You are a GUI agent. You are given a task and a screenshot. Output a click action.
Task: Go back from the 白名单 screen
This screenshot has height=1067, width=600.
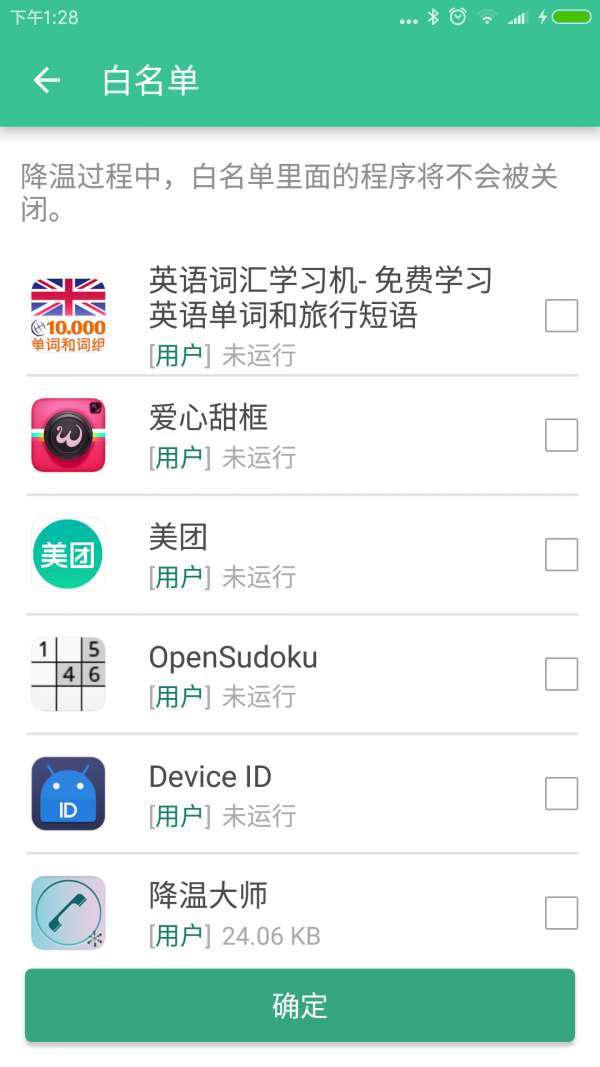[x=47, y=81]
